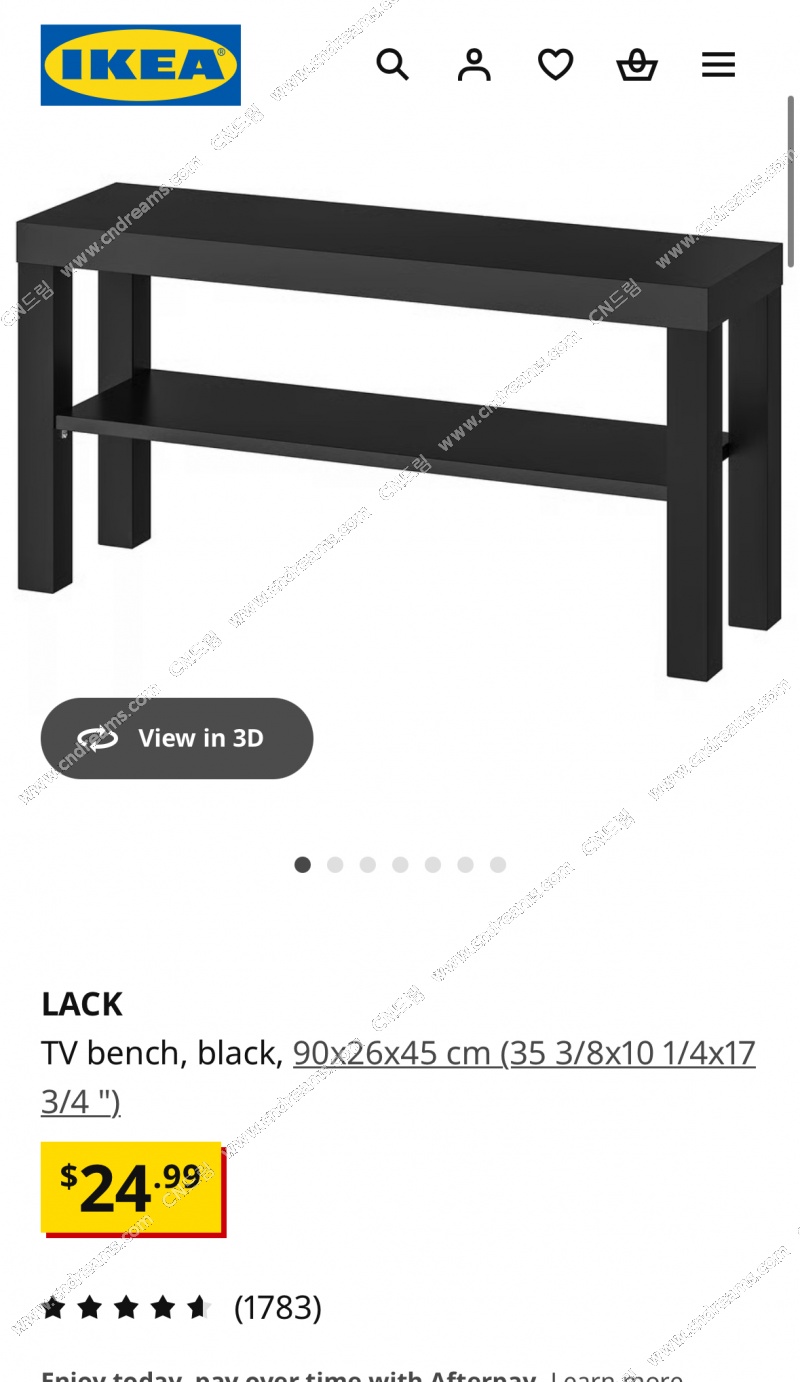Open the account profile icon
The image size is (800, 1382).
474,65
